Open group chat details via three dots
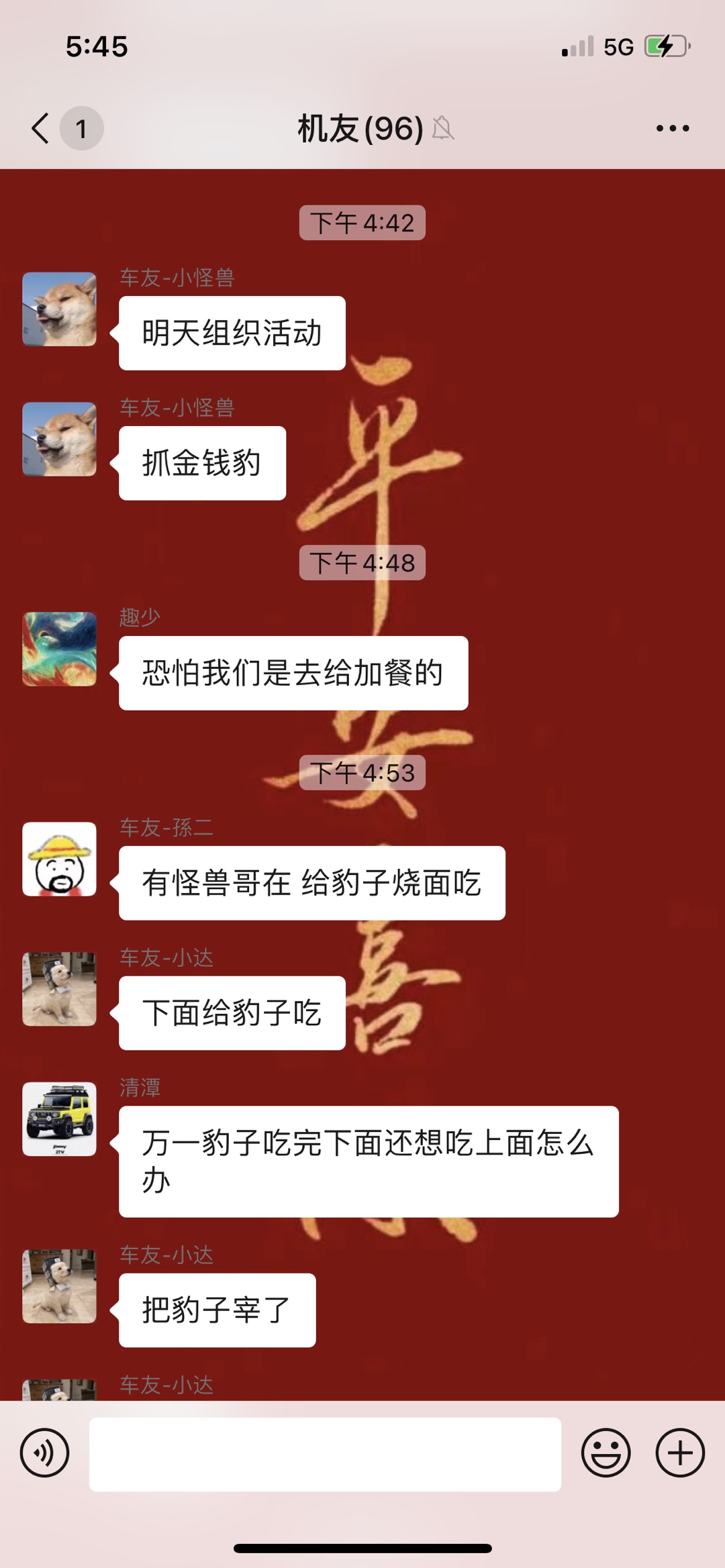This screenshot has height=1568, width=725. pos(672,128)
